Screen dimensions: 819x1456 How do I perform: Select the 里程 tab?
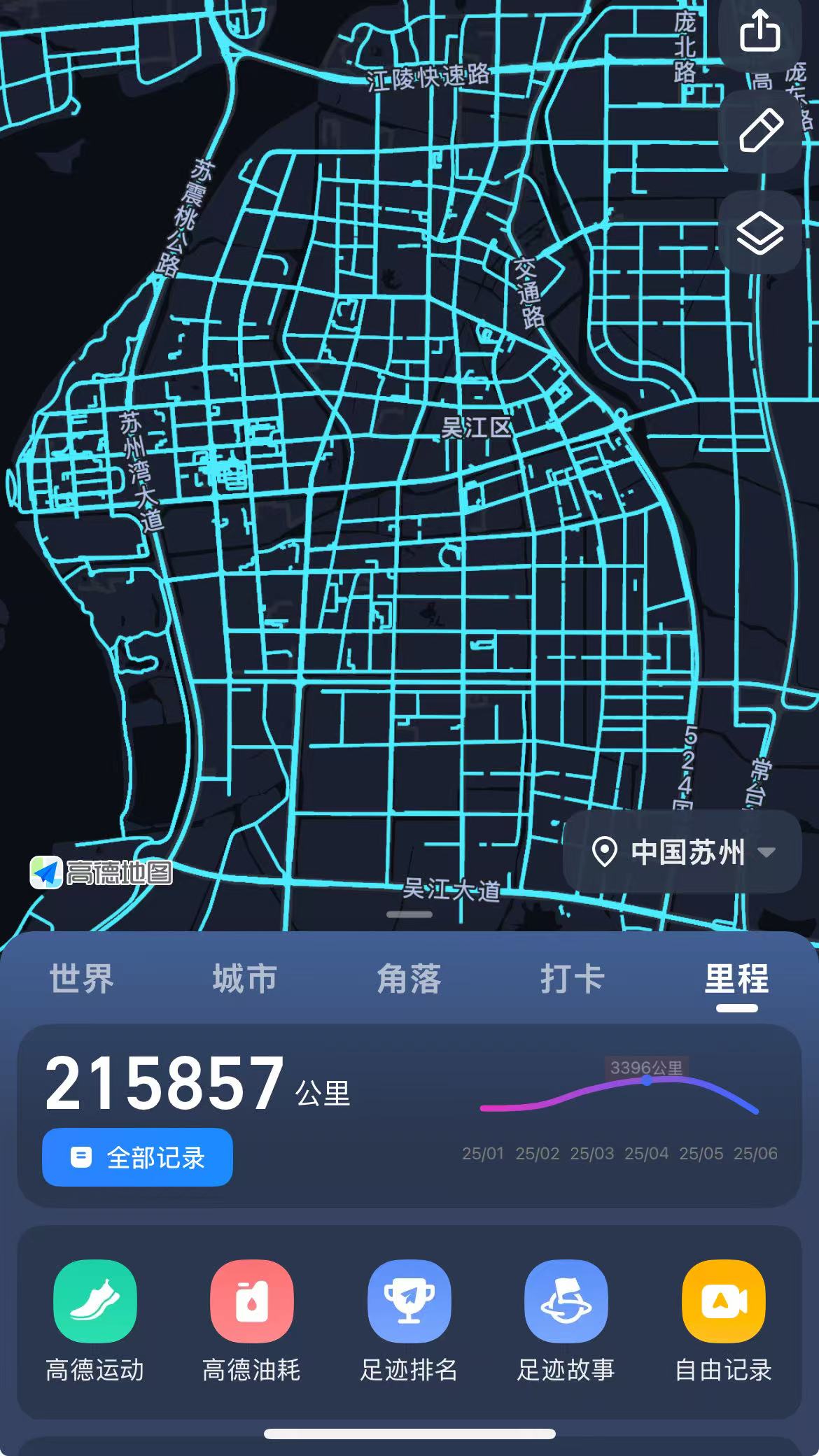[736, 978]
